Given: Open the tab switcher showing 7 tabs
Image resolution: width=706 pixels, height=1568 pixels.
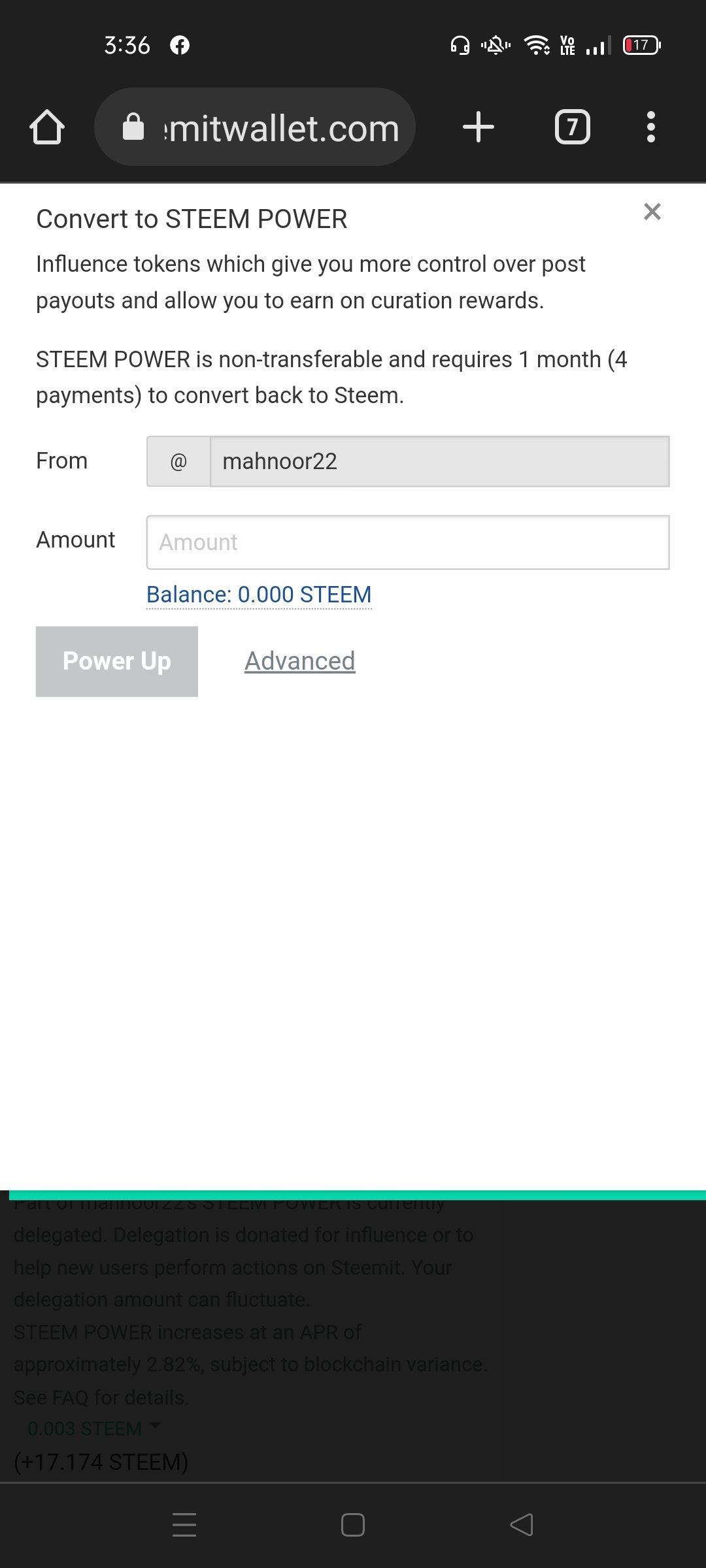Looking at the screenshot, I should tap(573, 127).
